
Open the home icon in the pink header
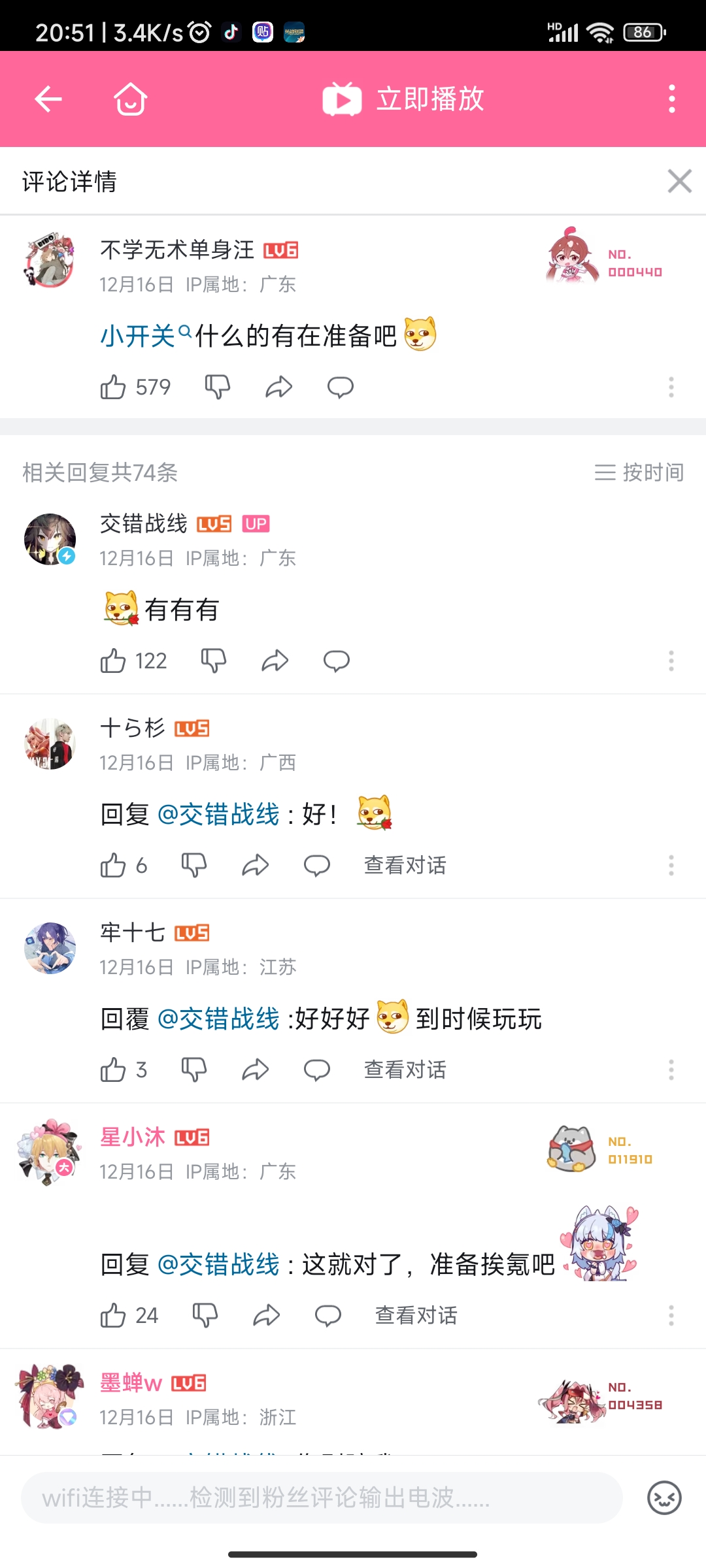click(x=129, y=99)
